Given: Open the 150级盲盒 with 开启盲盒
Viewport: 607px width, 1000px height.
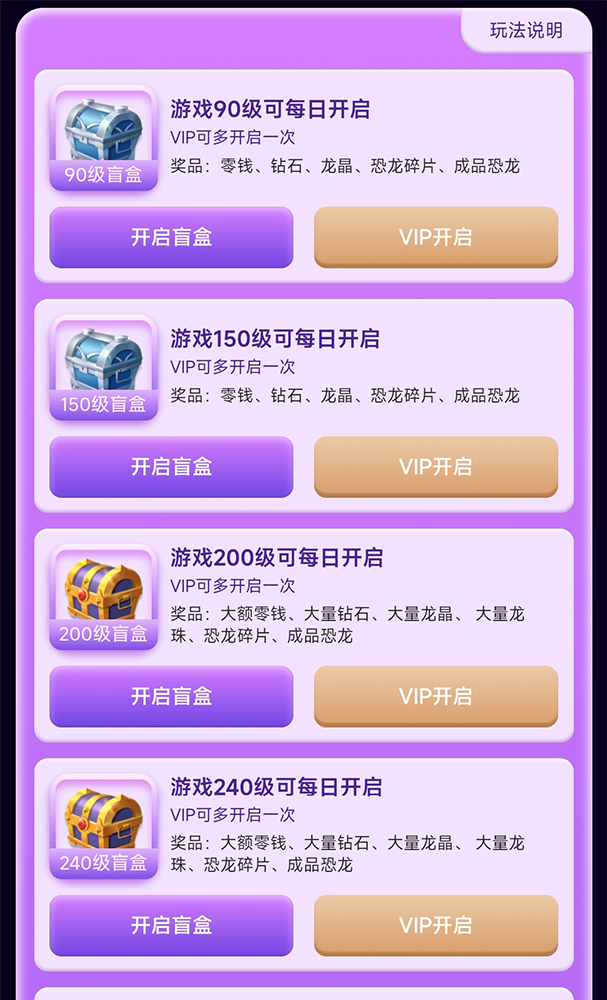Looking at the screenshot, I should 171,466.
